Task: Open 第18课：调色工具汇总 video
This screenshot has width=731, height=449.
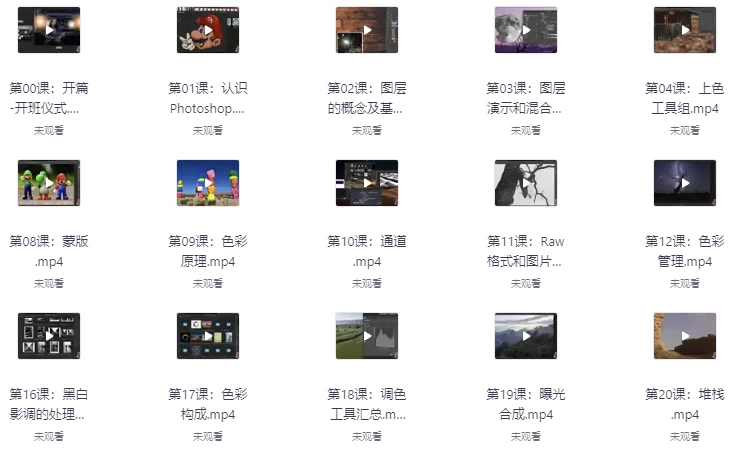Action: (367, 336)
